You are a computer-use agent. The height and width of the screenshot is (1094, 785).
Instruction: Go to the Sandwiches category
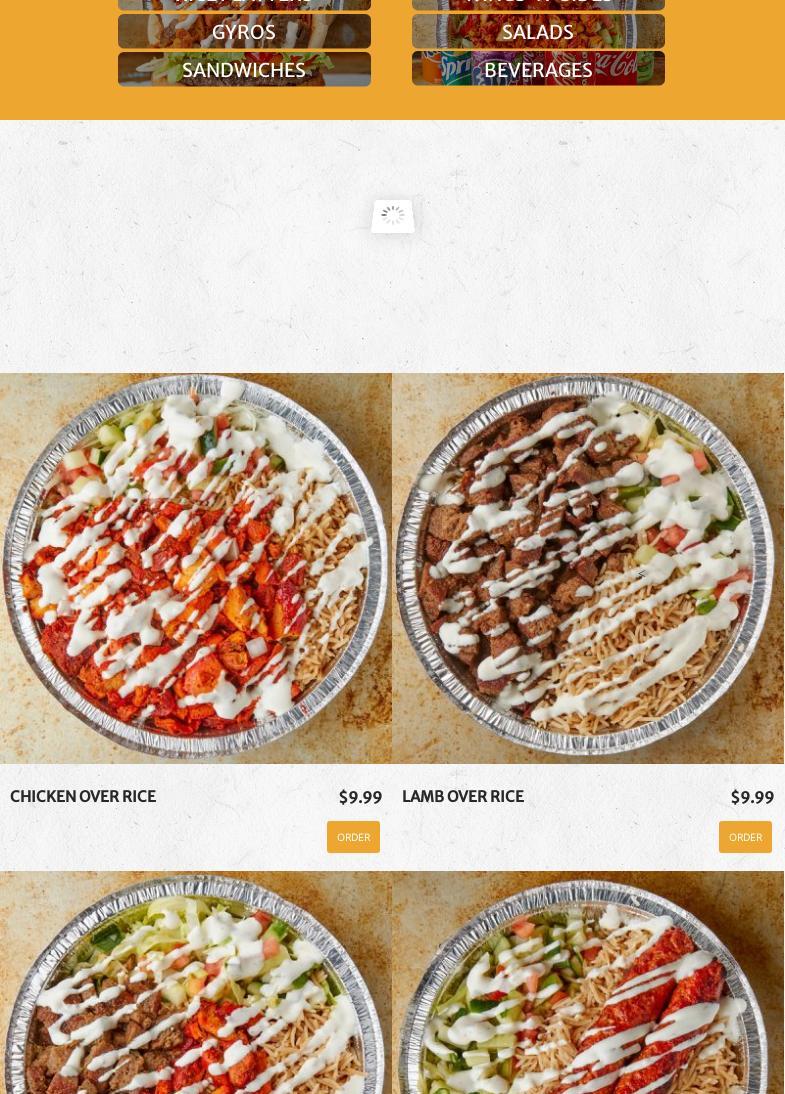pyautogui.click(x=244, y=70)
